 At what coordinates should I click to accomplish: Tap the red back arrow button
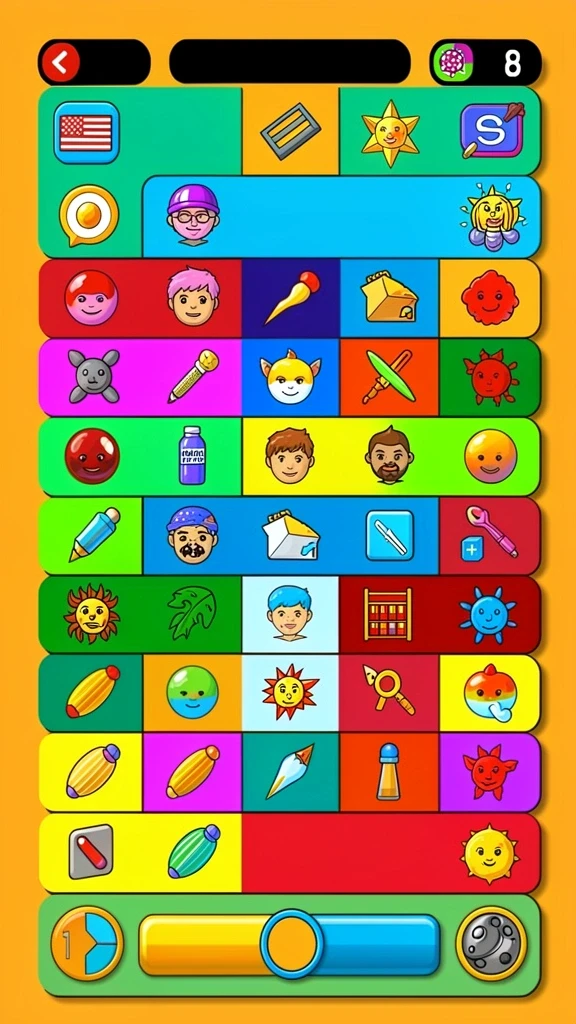pyautogui.click(x=60, y=63)
